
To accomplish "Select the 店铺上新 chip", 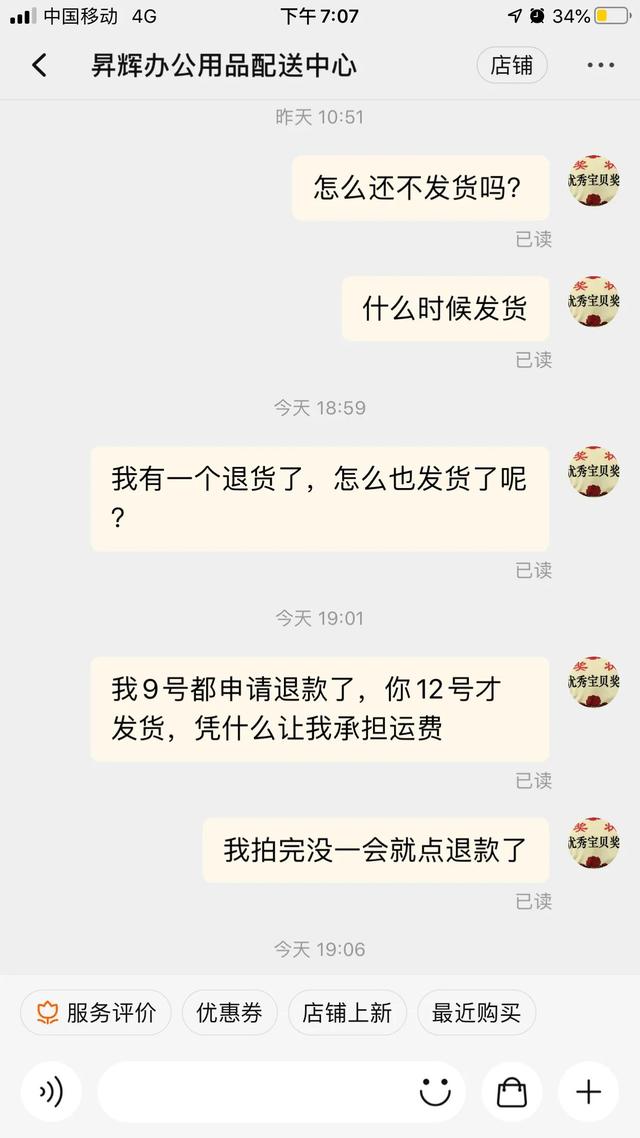I will point(347,1013).
